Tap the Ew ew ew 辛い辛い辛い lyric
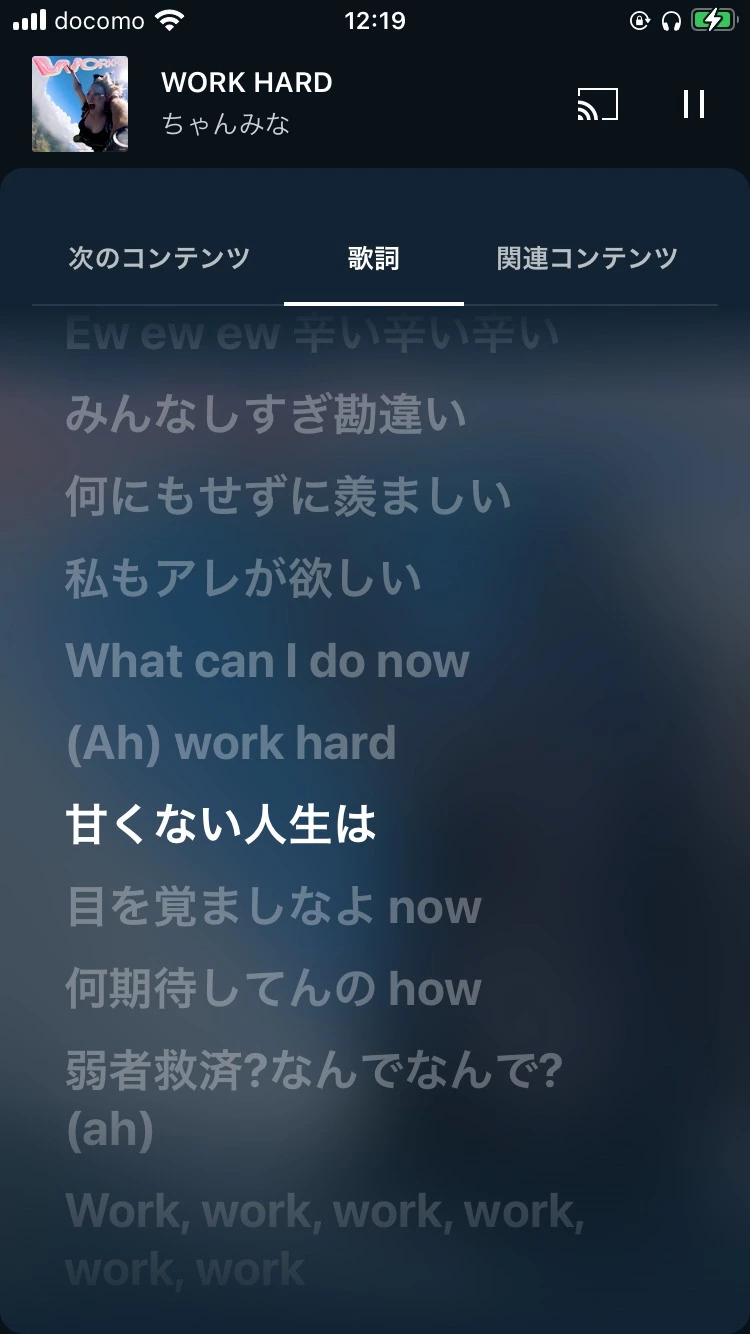 (x=310, y=334)
